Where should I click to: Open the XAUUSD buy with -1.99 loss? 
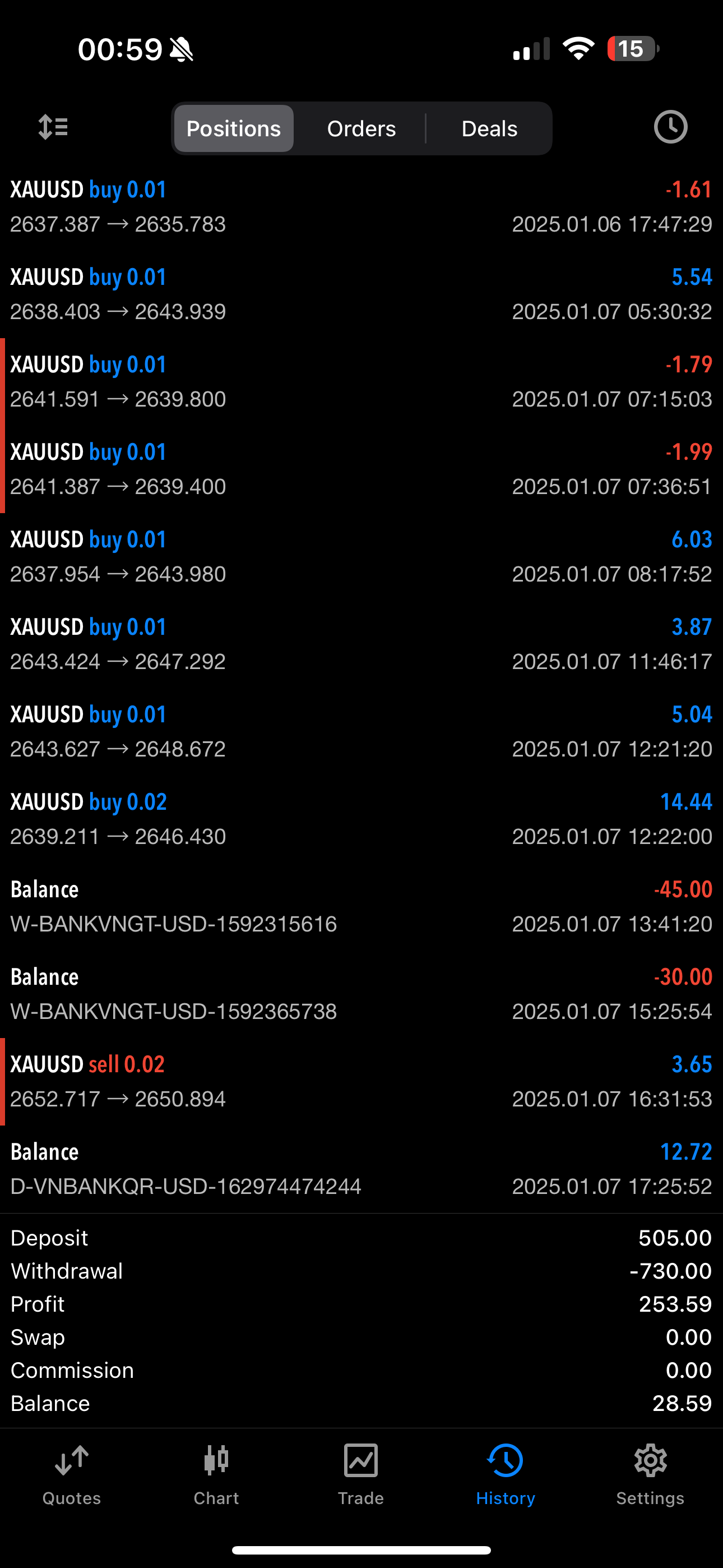(x=361, y=469)
